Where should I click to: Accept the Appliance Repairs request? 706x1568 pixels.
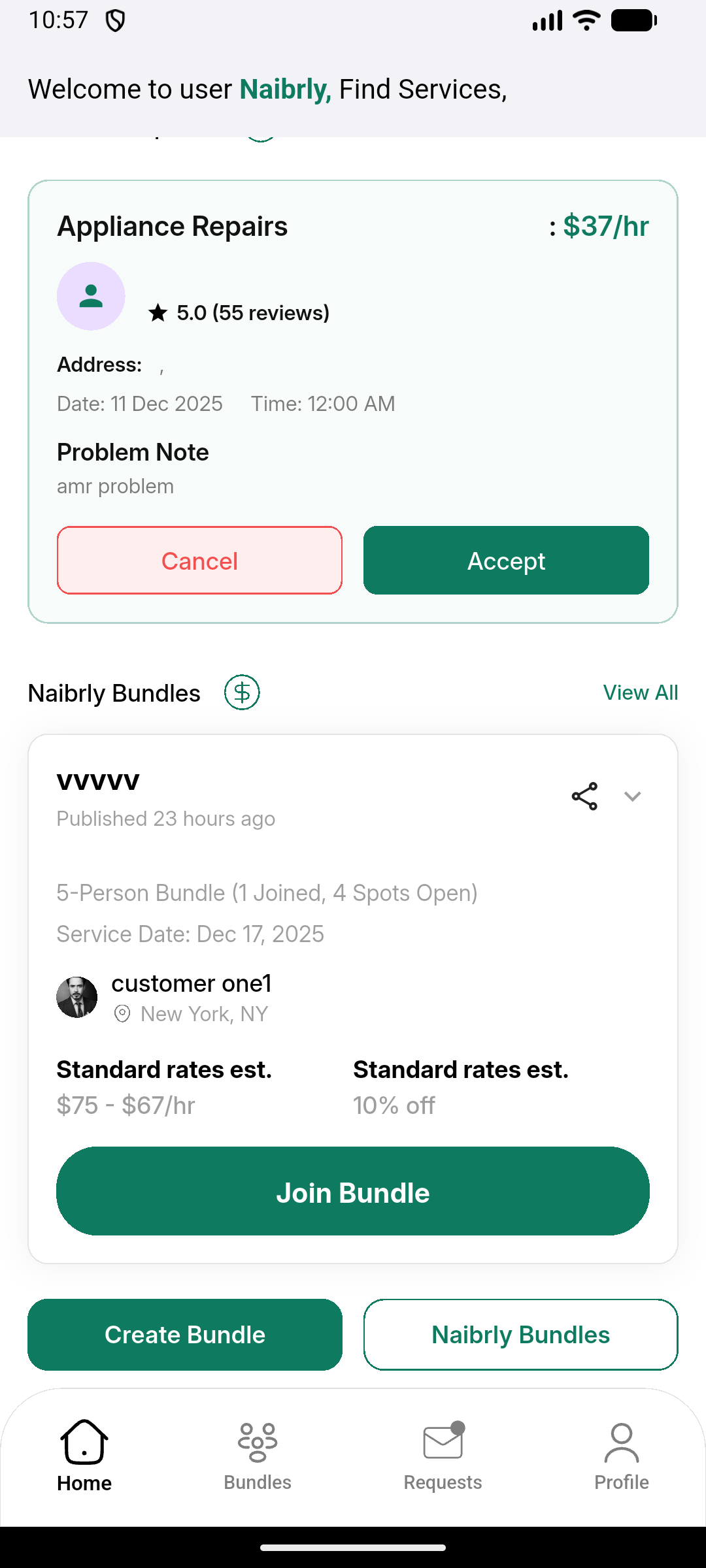coord(506,561)
